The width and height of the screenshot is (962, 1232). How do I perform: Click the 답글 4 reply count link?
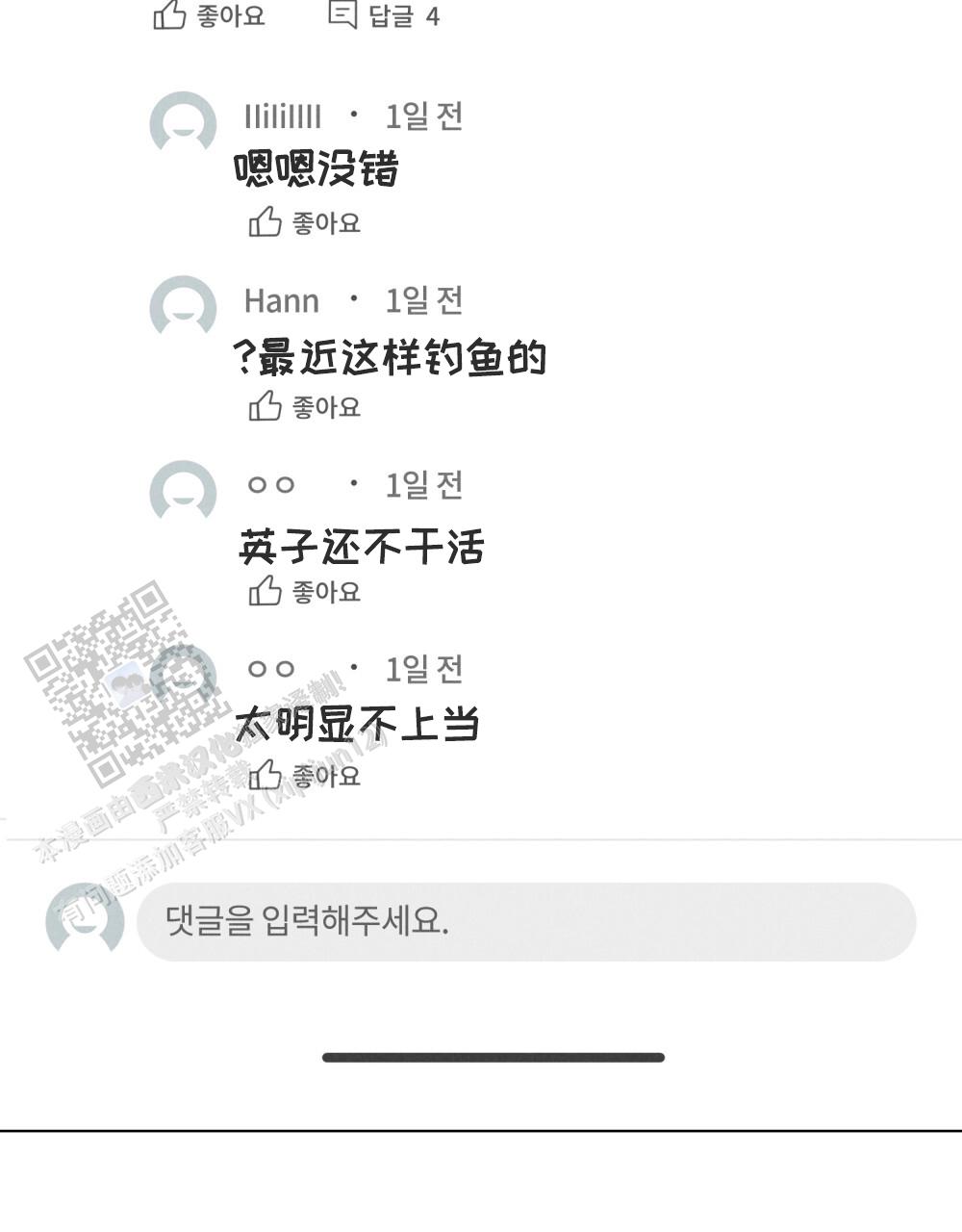tap(383, 13)
